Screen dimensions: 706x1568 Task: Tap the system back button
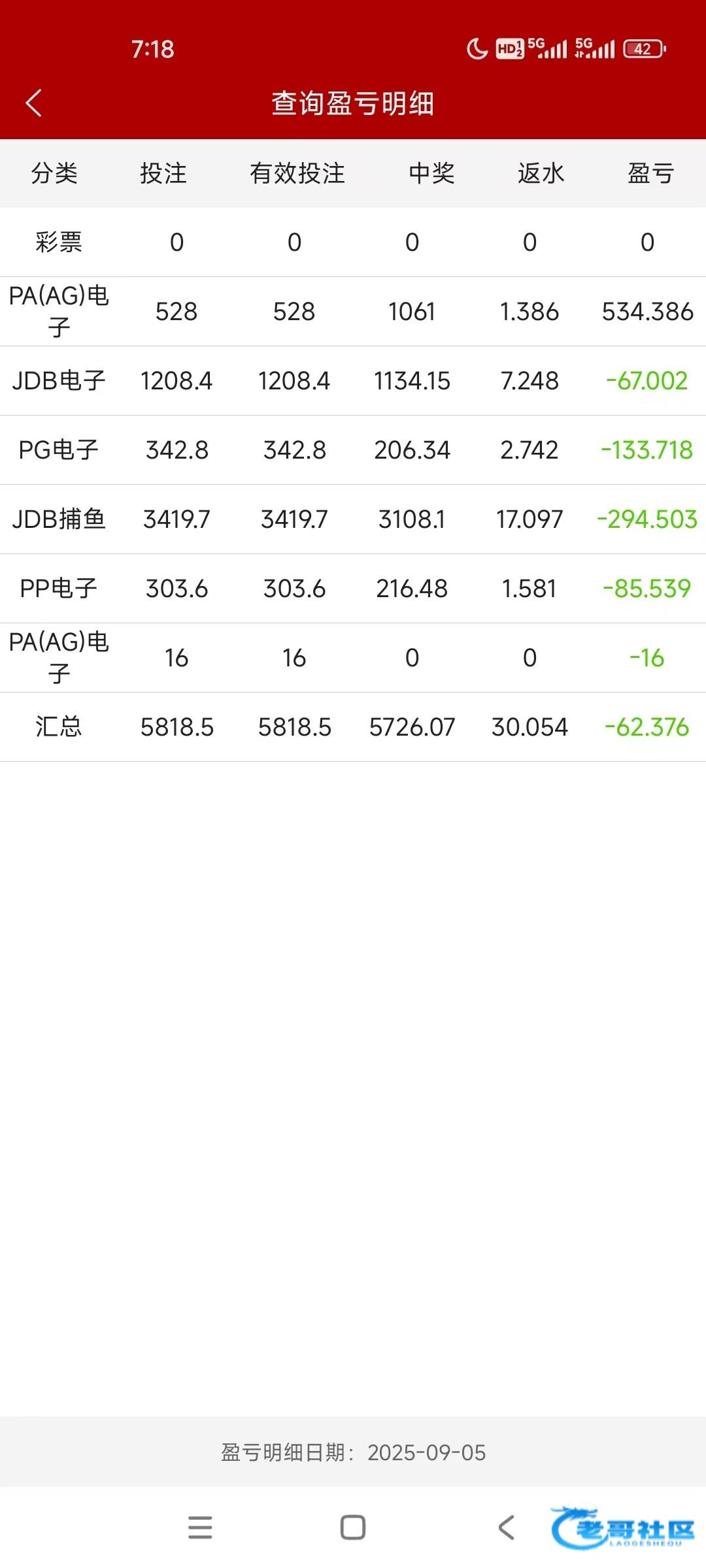tap(507, 1527)
